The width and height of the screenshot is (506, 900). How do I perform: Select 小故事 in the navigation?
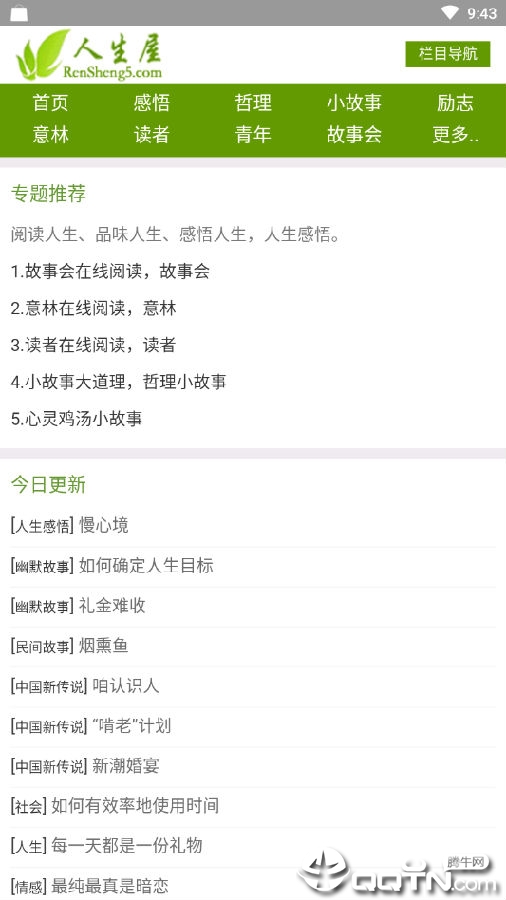click(354, 103)
